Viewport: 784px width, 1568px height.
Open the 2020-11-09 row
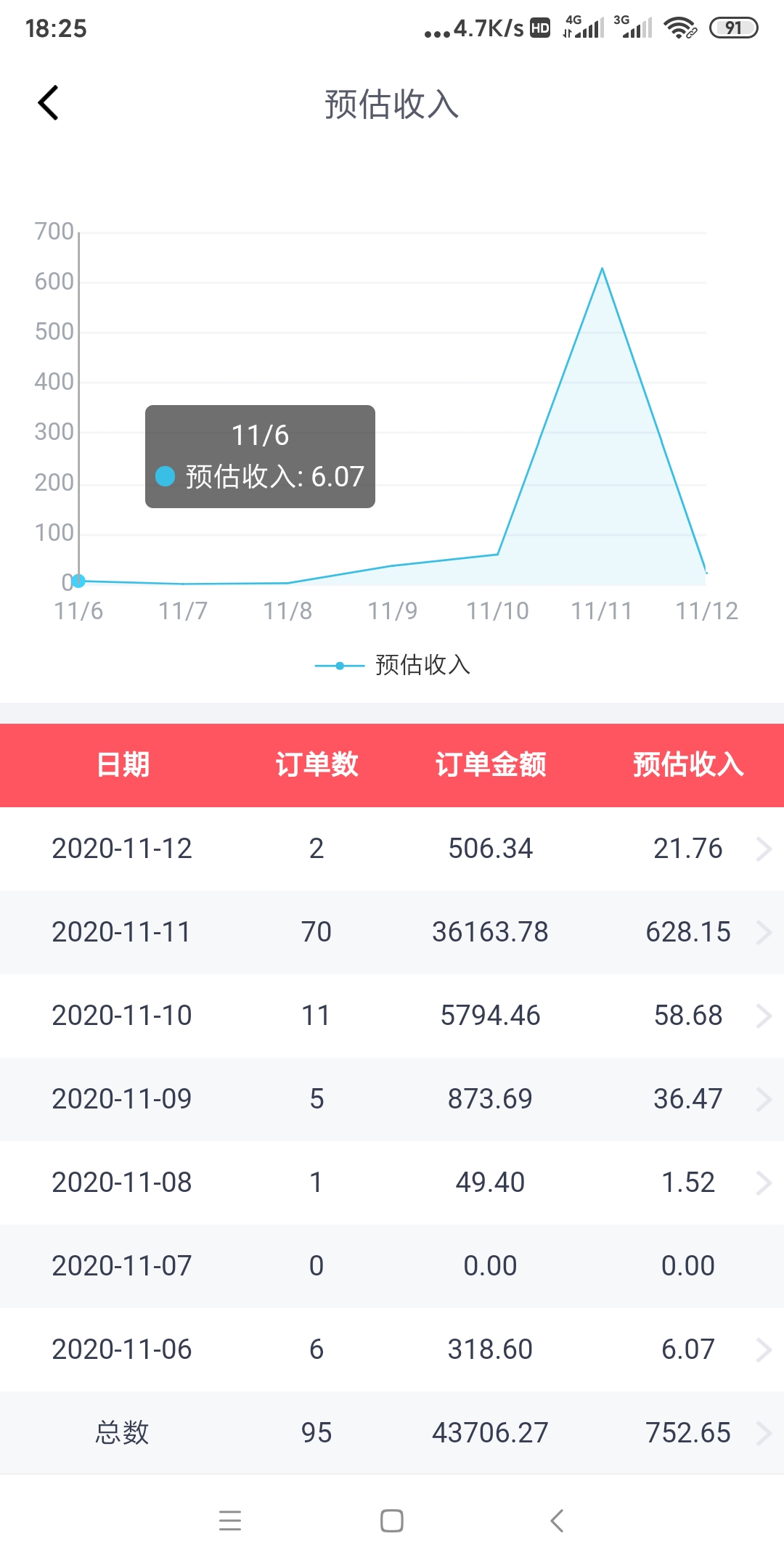tap(392, 1099)
